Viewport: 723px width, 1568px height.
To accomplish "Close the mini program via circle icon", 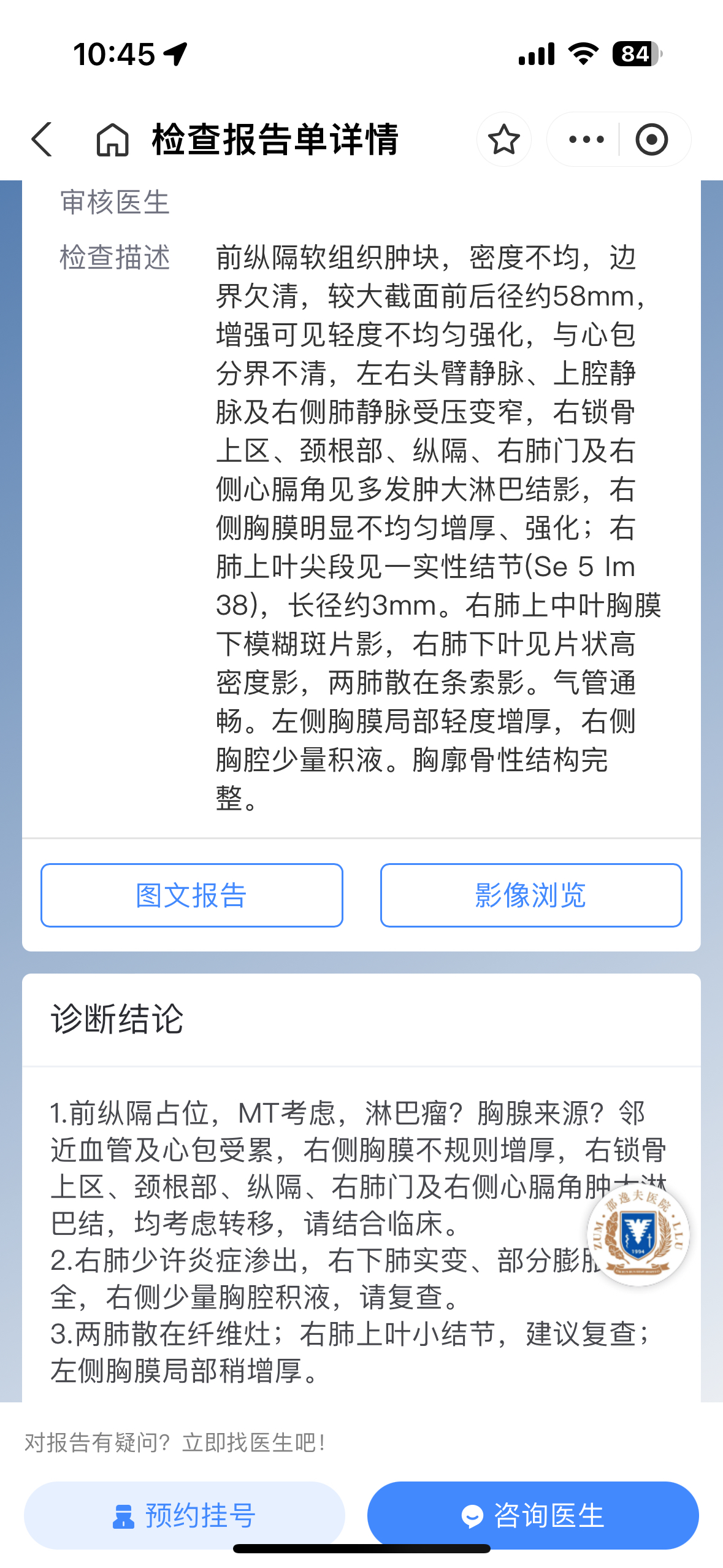I will tap(651, 139).
